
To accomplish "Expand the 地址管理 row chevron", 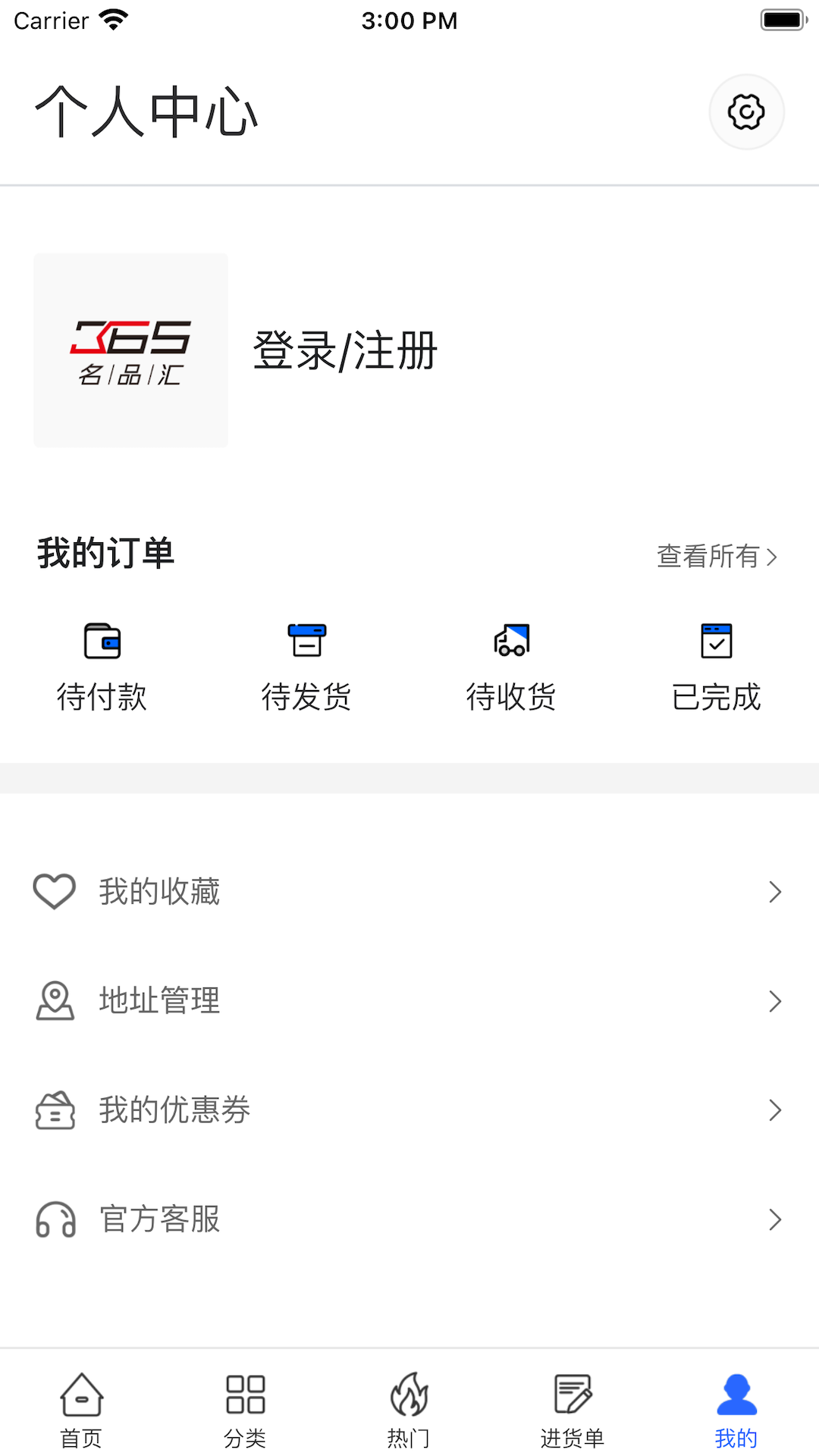I will pos(775,1001).
